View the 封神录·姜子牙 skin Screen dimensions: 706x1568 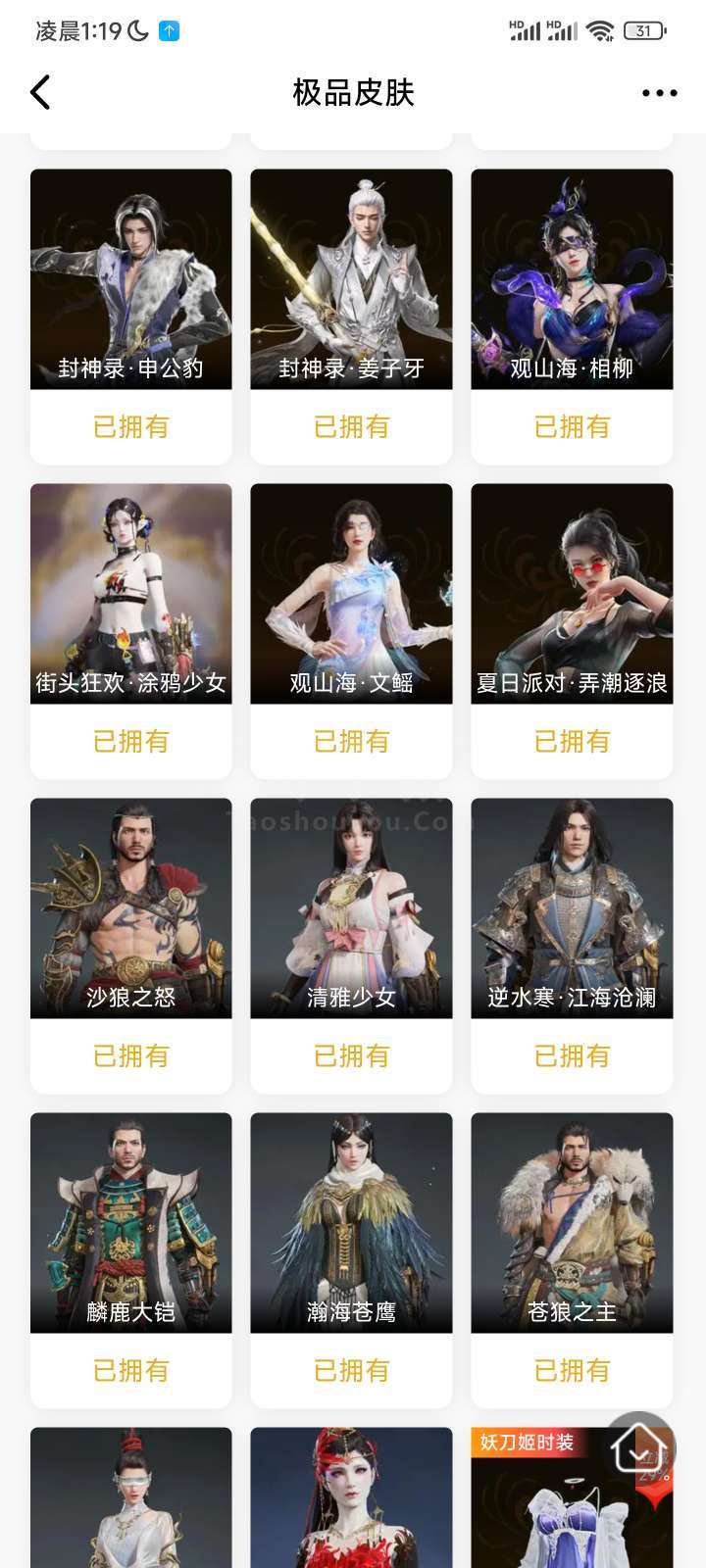click(351, 279)
